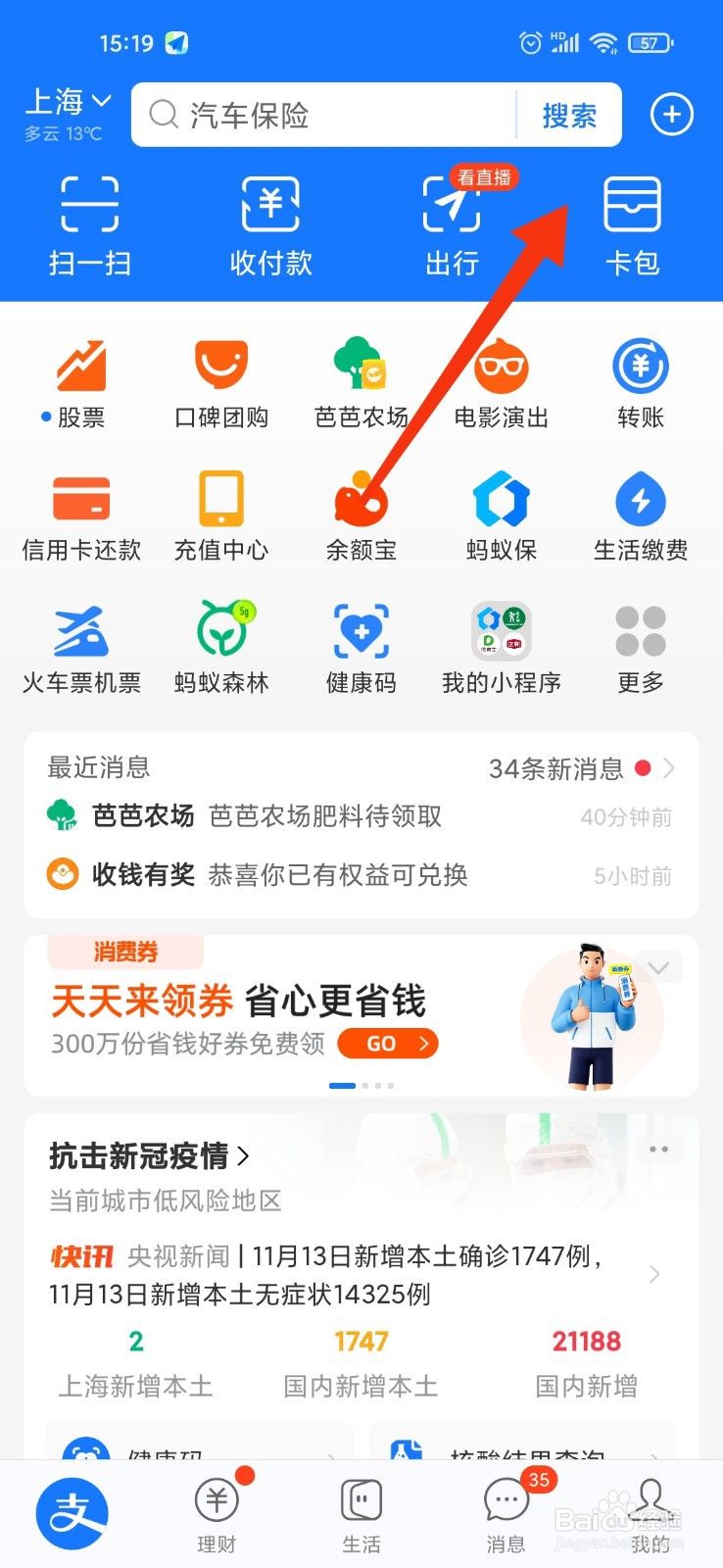Tap the carousel page indicator dots
The height and width of the screenshot is (1568, 723).
[361, 1085]
